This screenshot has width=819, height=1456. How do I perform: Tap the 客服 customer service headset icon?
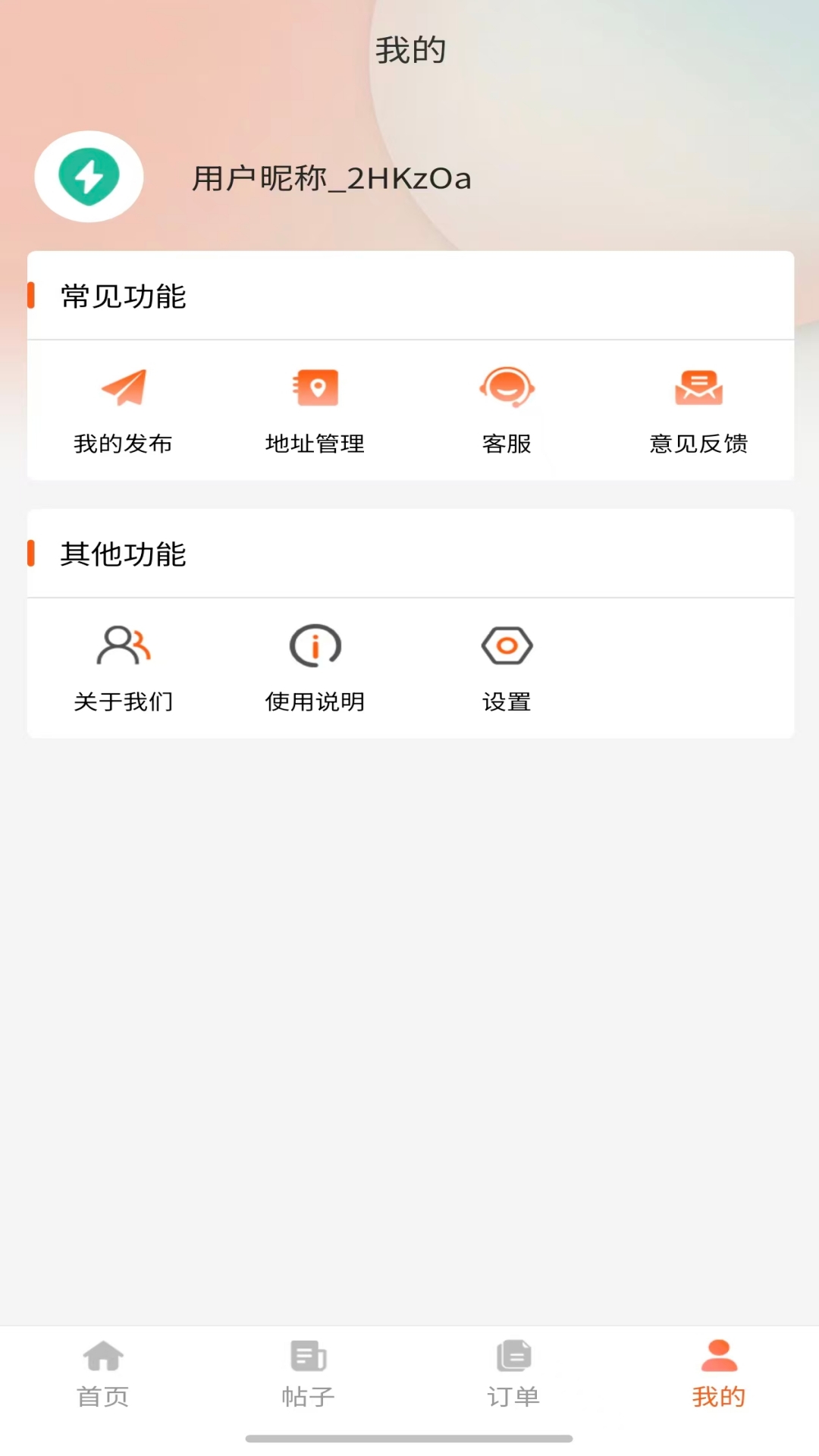[507, 387]
